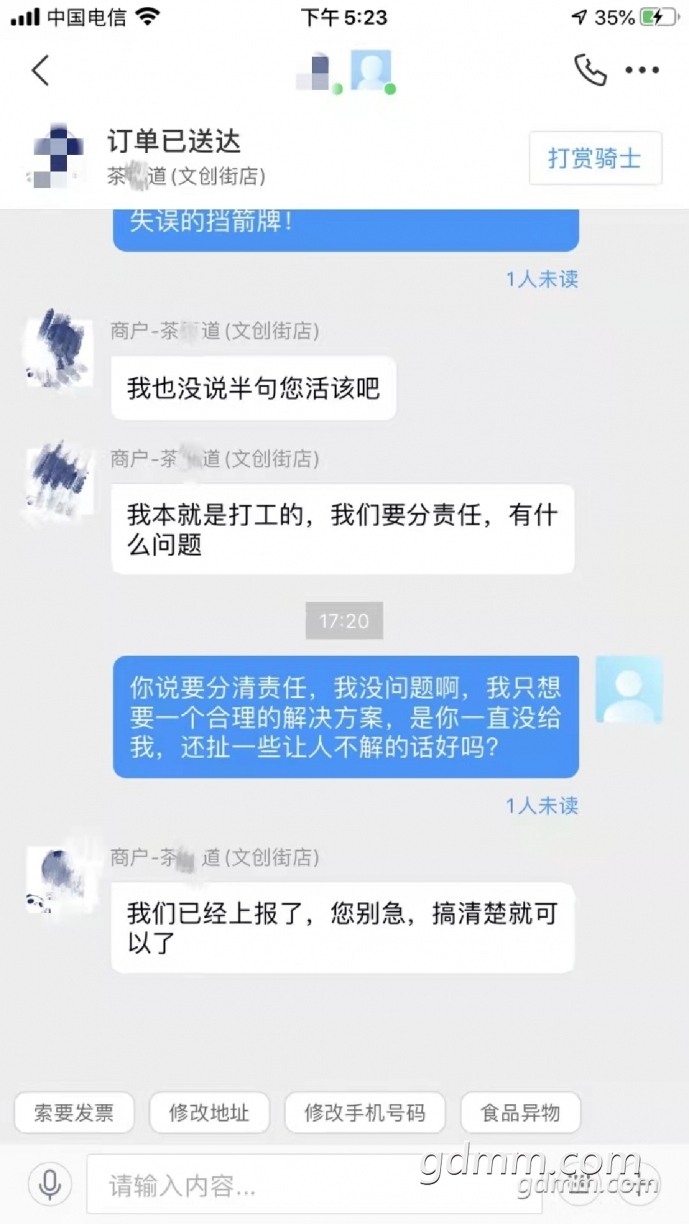This screenshot has height=1224, width=689.
Task: Select the 修改地址 quick chip
Action: (209, 1113)
